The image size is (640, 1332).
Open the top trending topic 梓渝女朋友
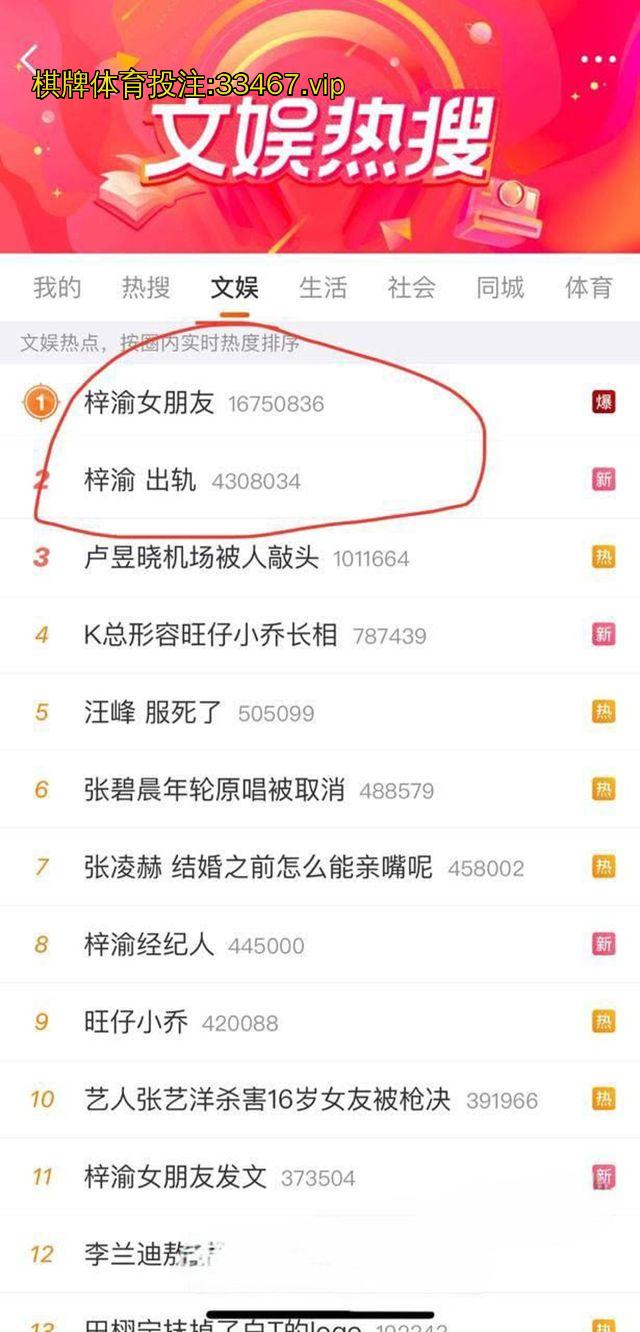tap(149, 403)
